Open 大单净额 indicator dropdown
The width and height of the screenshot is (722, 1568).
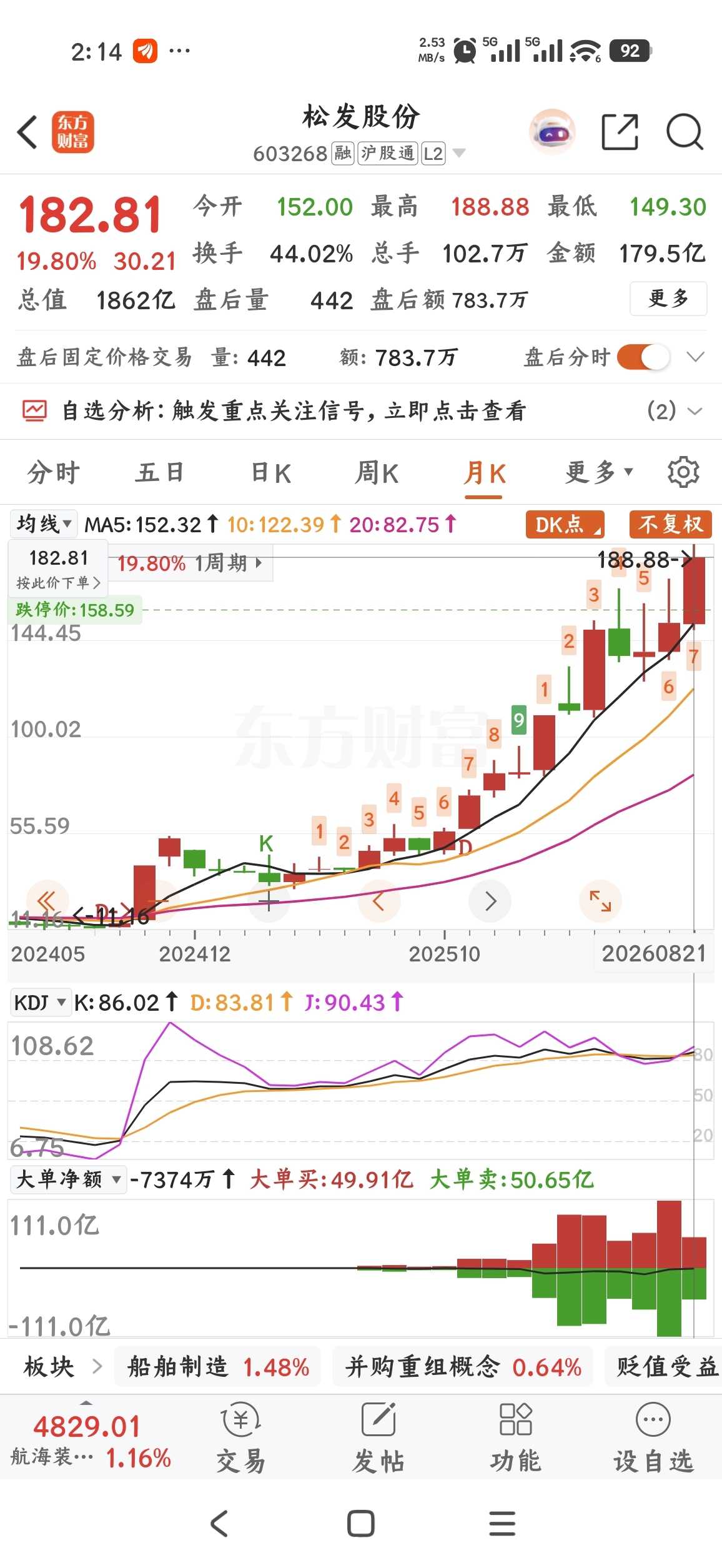coord(68,1179)
